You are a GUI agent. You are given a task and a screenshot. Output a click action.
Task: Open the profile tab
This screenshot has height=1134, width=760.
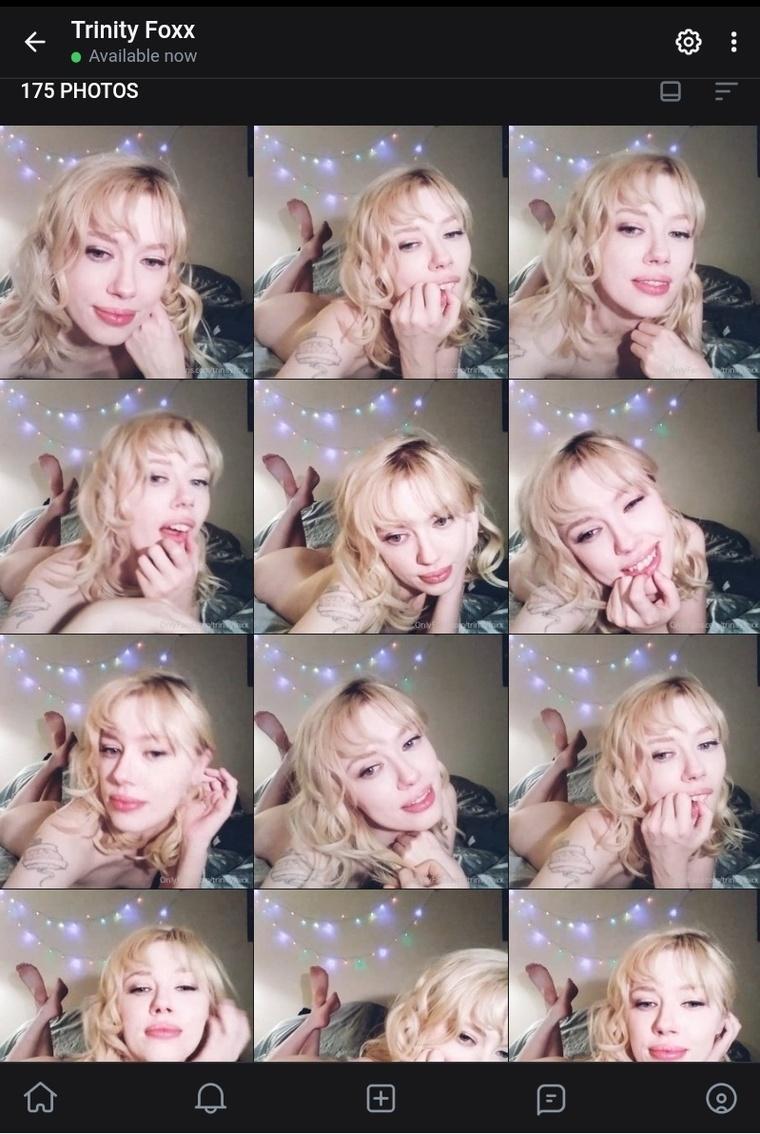click(x=720, y=1098)
